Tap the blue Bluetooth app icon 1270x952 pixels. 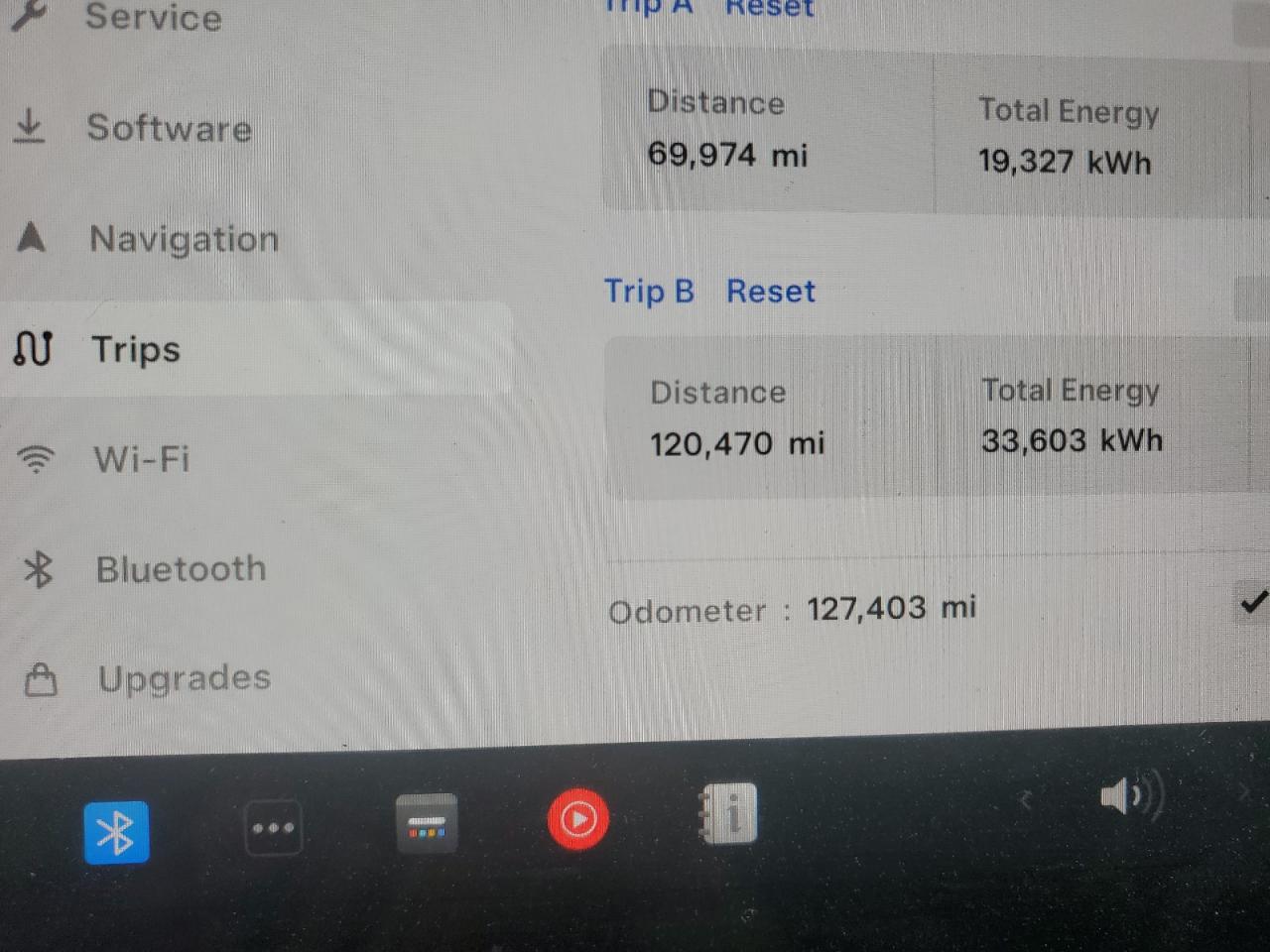pyautogui.click(x=116, y=832)
